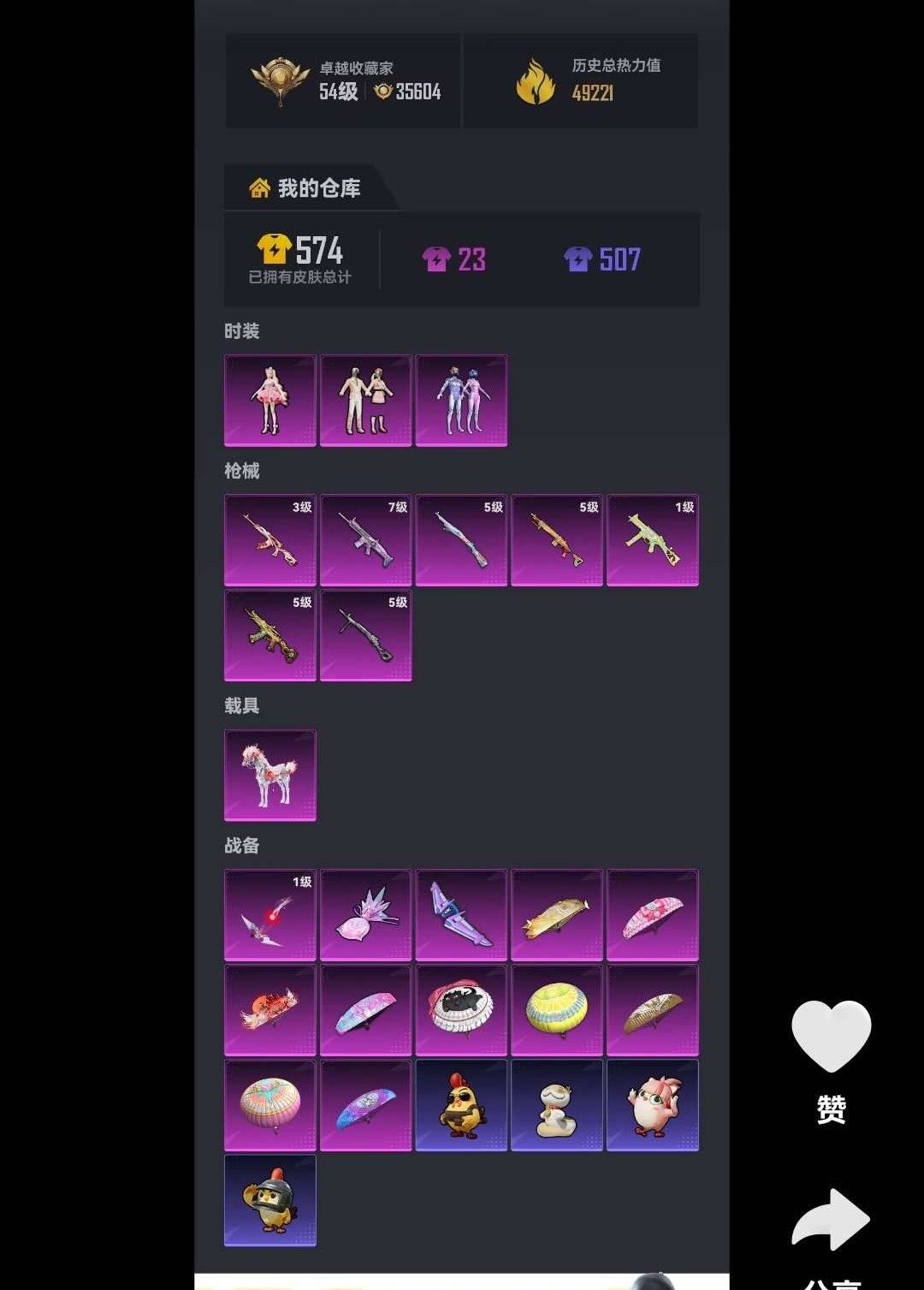This screenshot has width=924, height=1290.
Task: Share this post via the arrow icon
Action: [831, 1220]
